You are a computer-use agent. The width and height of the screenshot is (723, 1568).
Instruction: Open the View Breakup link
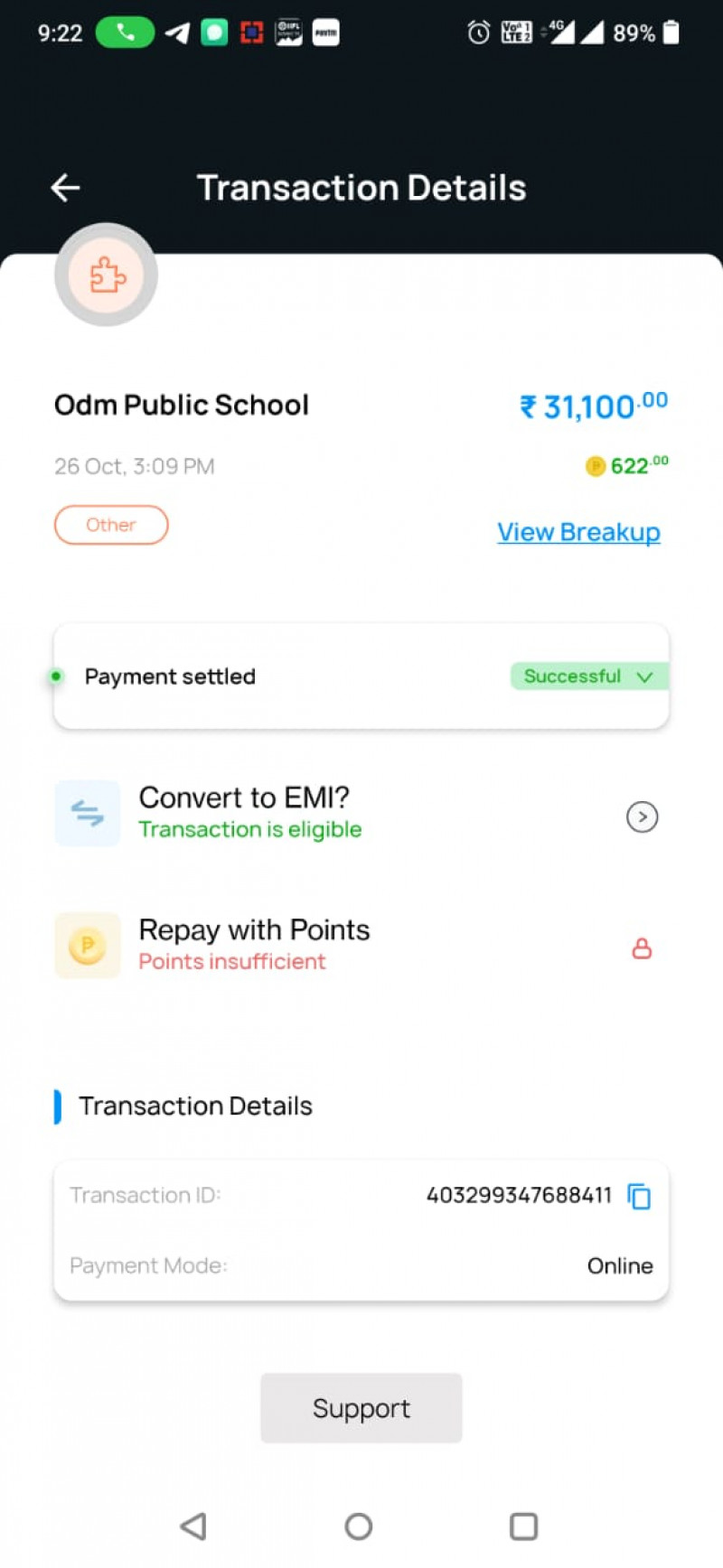coord(578,532)
